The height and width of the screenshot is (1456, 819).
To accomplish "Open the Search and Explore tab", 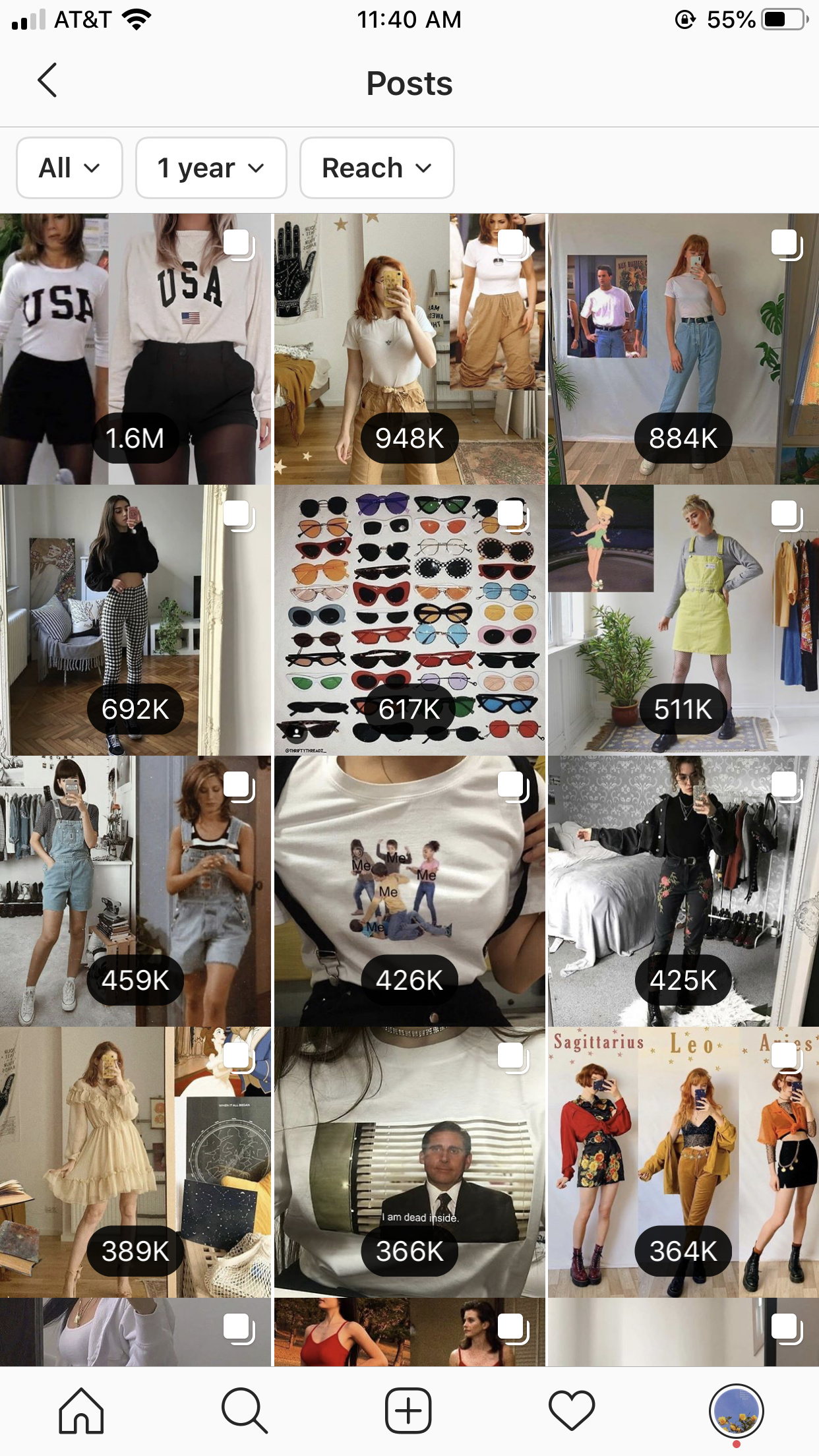I will coord(245,1411).
